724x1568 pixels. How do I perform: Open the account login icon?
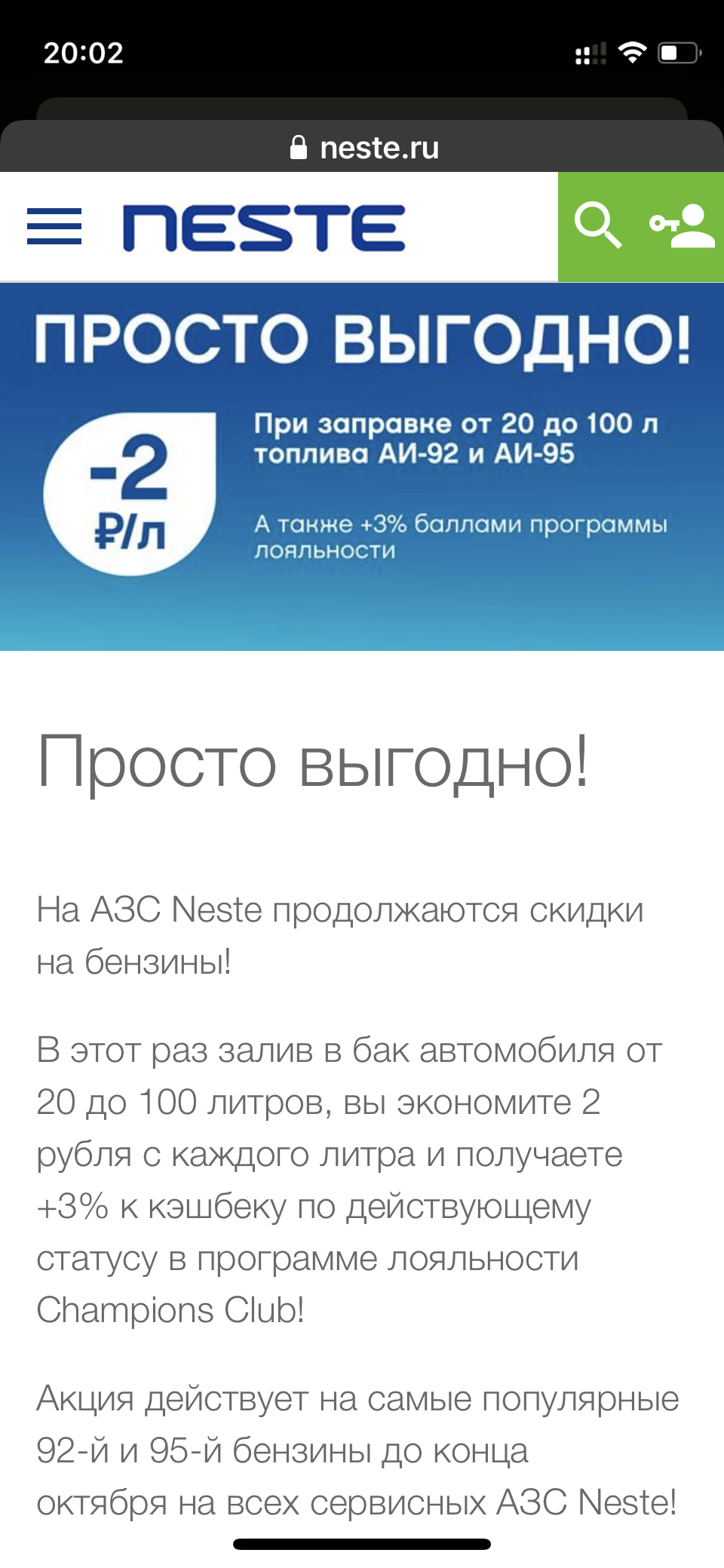pos(683,226)
